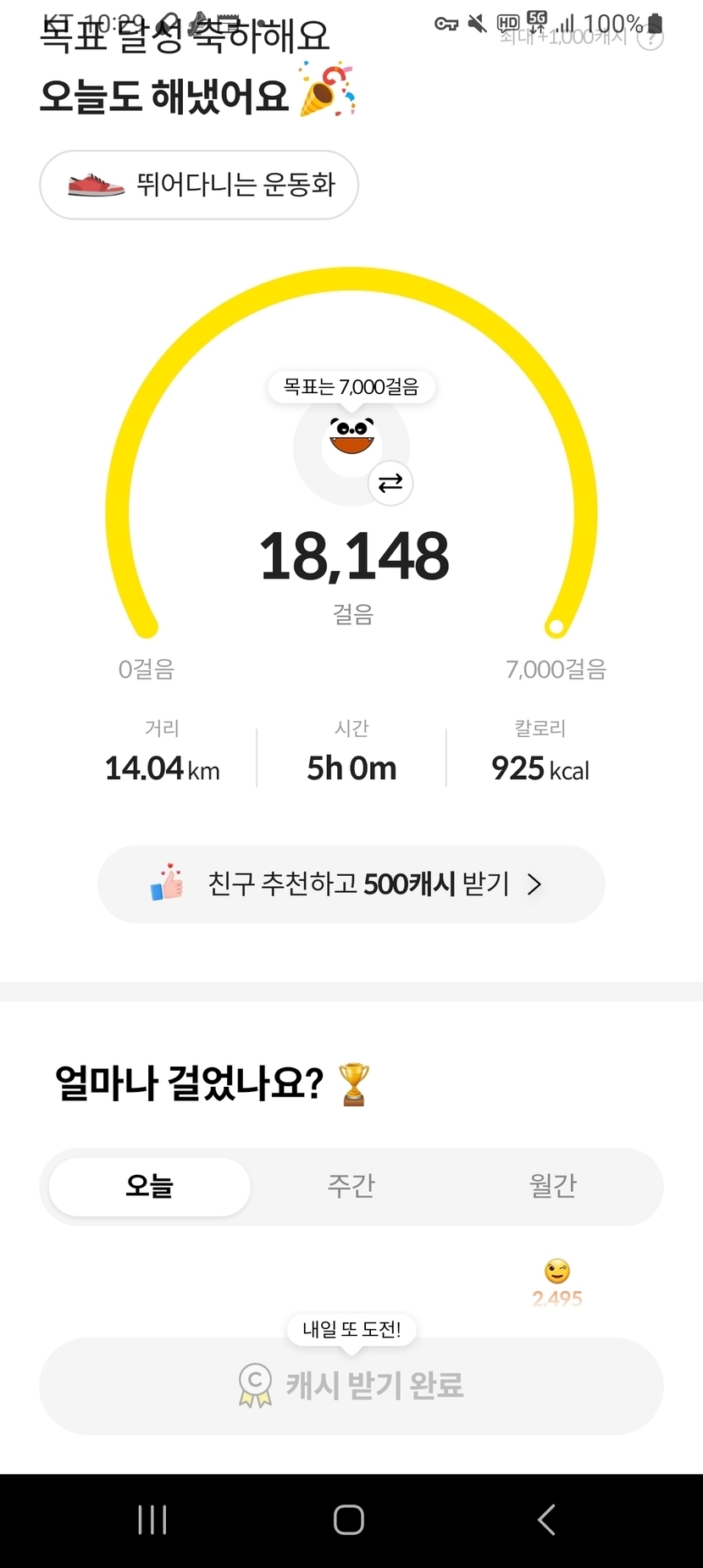The image size is (703, 1568).
Task: Open 친구 추천하고 500캐시 받기 banner
Action: pyautogui.click(x=351, y=884)
